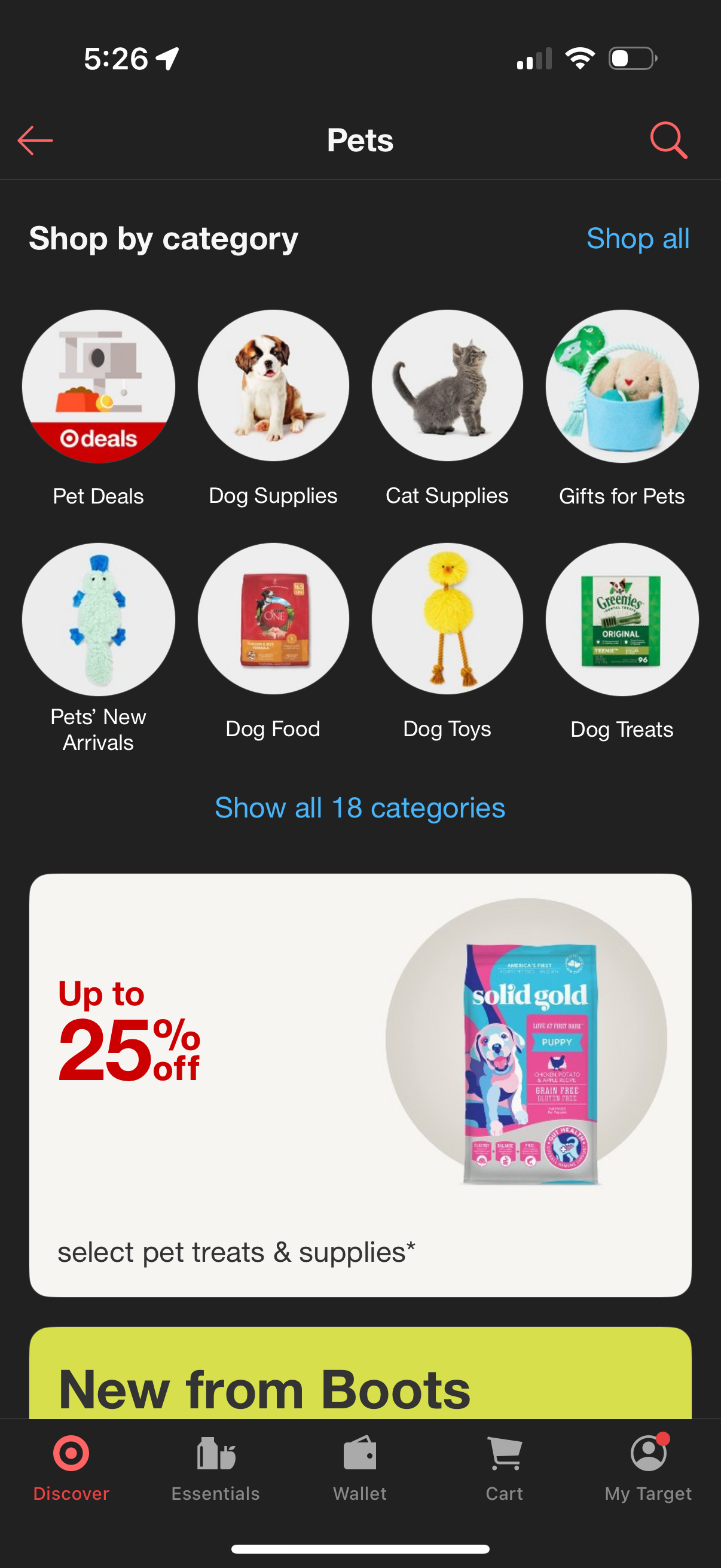Viewport: 721px width, 1568px height.
Task: Open Pets' New Arrivals category
Action: 97,619
